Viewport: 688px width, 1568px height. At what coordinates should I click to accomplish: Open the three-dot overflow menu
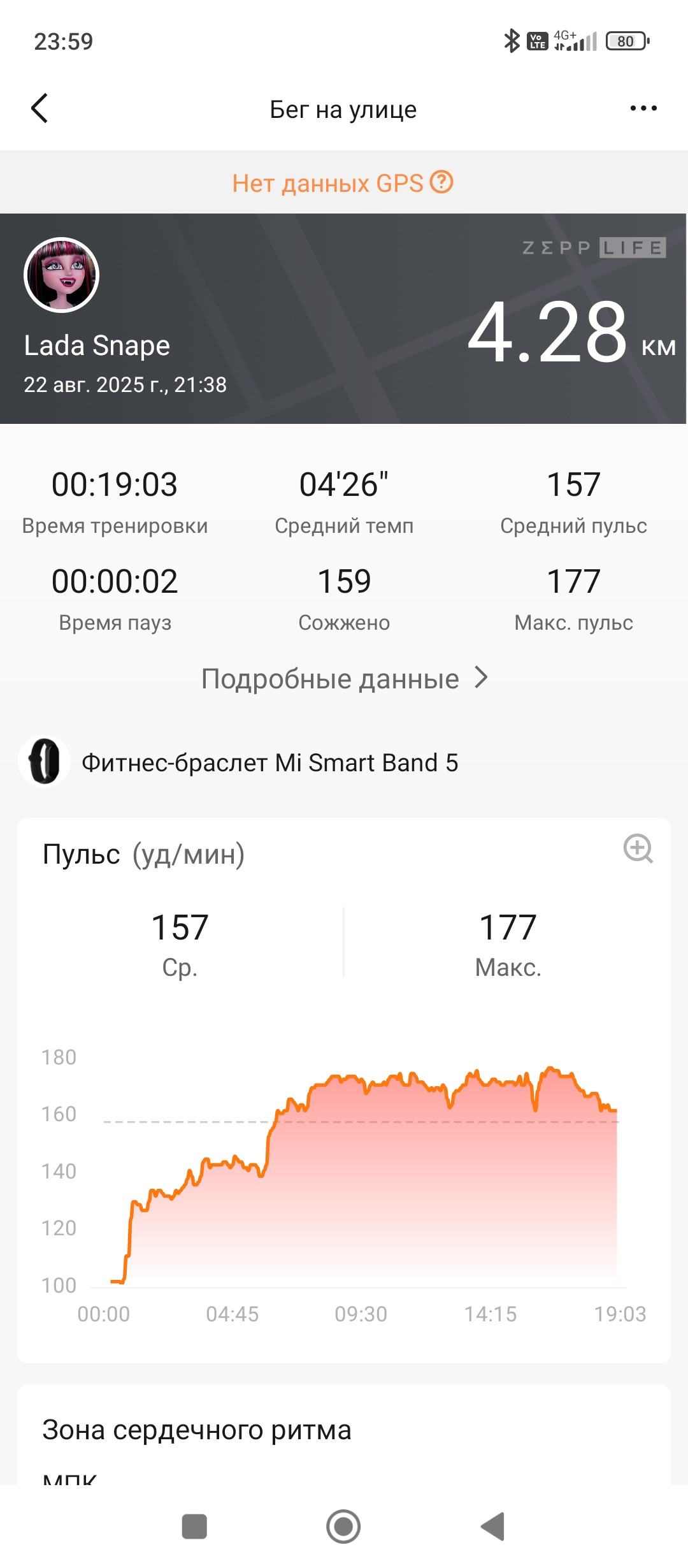coord(643,108)
